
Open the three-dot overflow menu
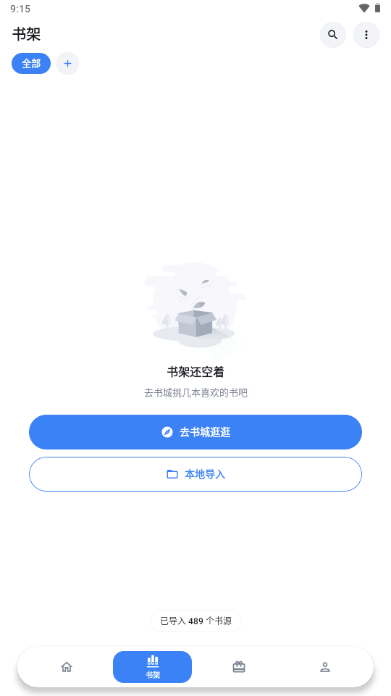point(366,35)
